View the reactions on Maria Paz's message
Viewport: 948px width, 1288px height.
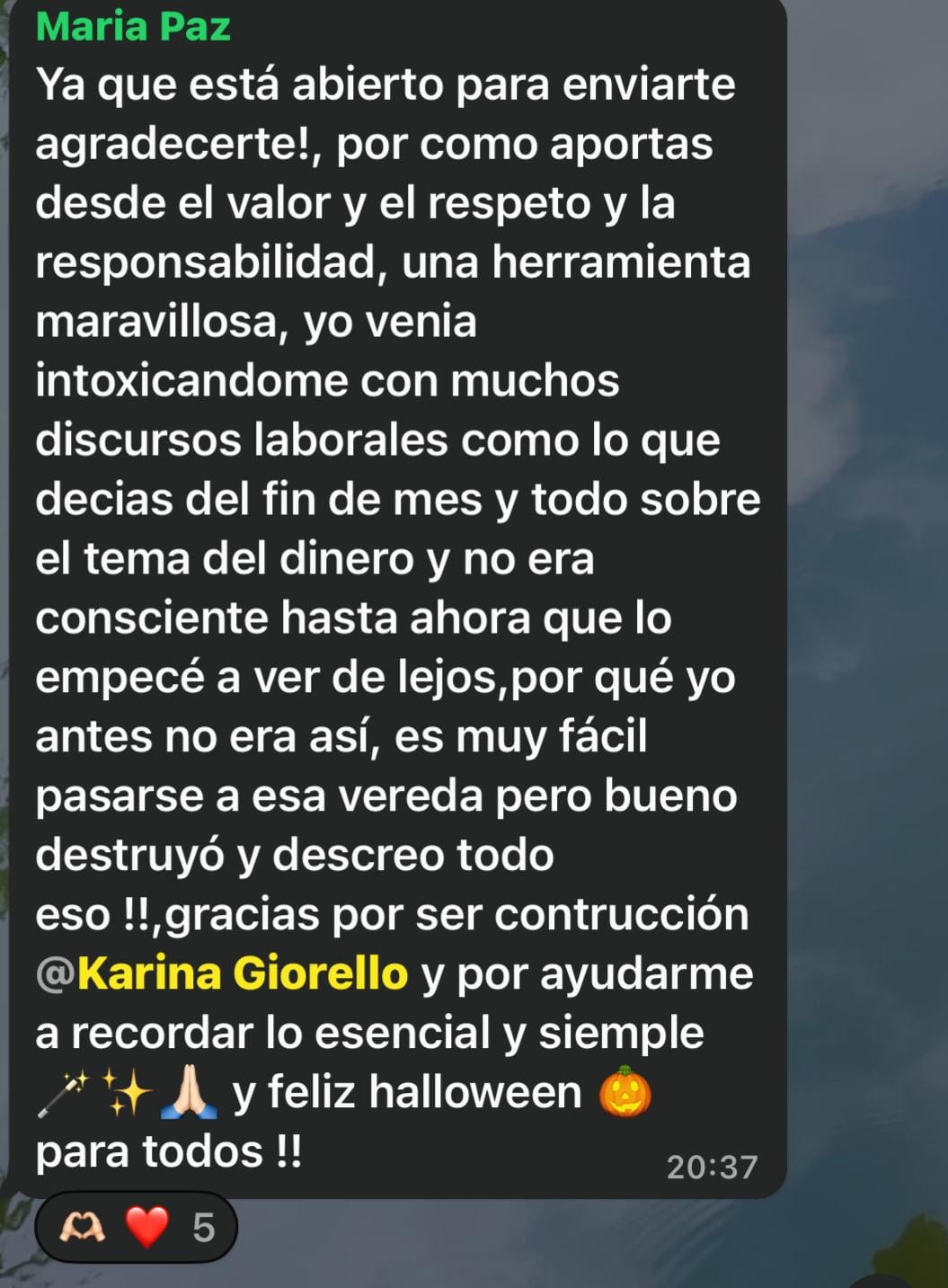[137, 1227]
